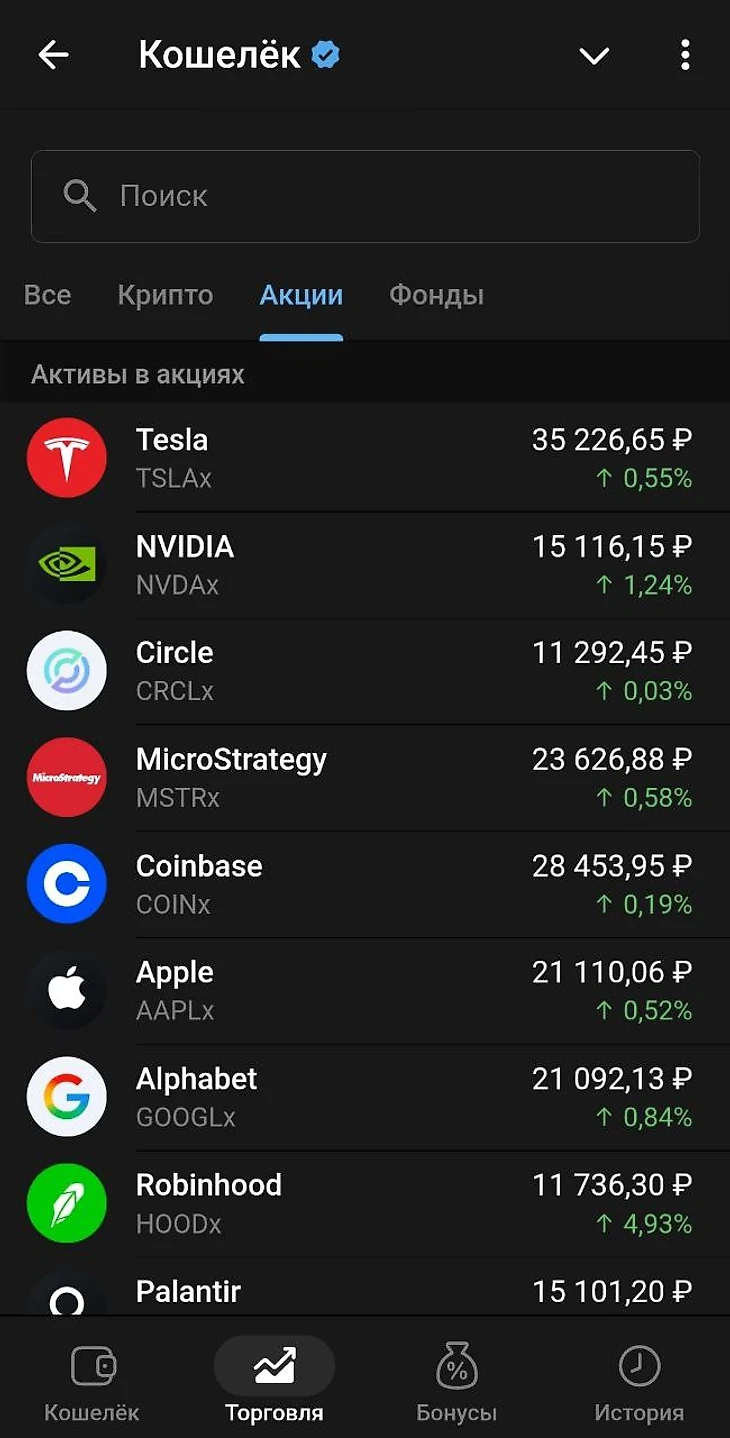
Task: Open the Palantir stock row
Action: (x=365, y=1292)
